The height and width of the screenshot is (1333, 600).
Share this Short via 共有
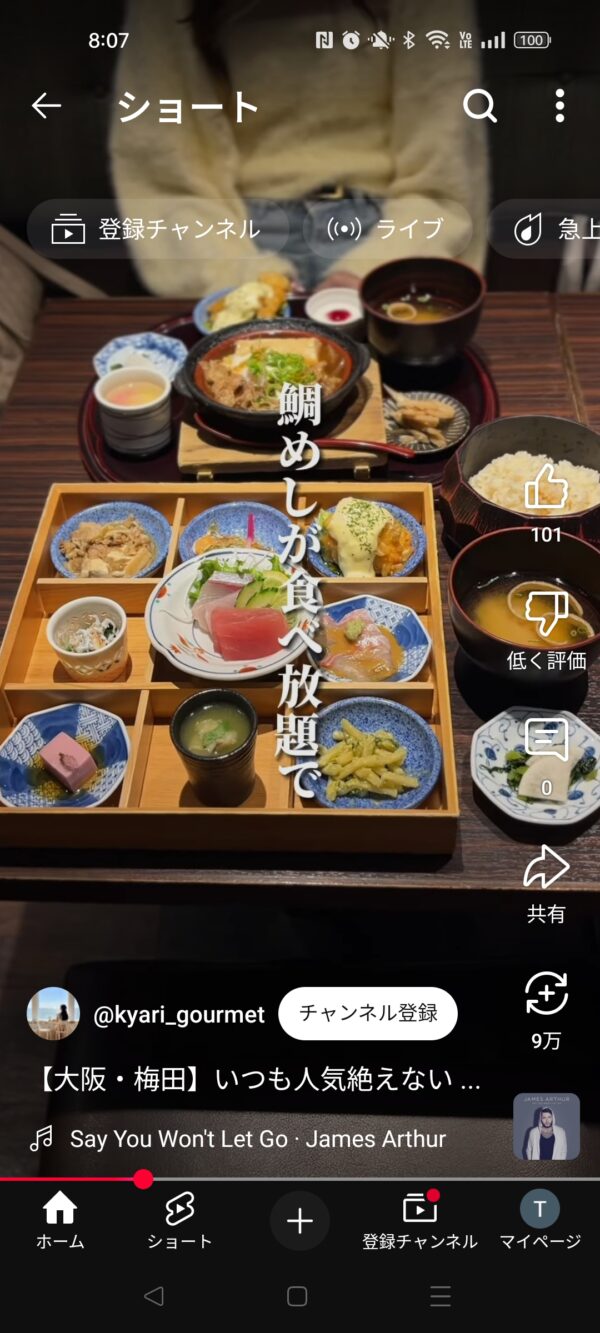[546, 868]
